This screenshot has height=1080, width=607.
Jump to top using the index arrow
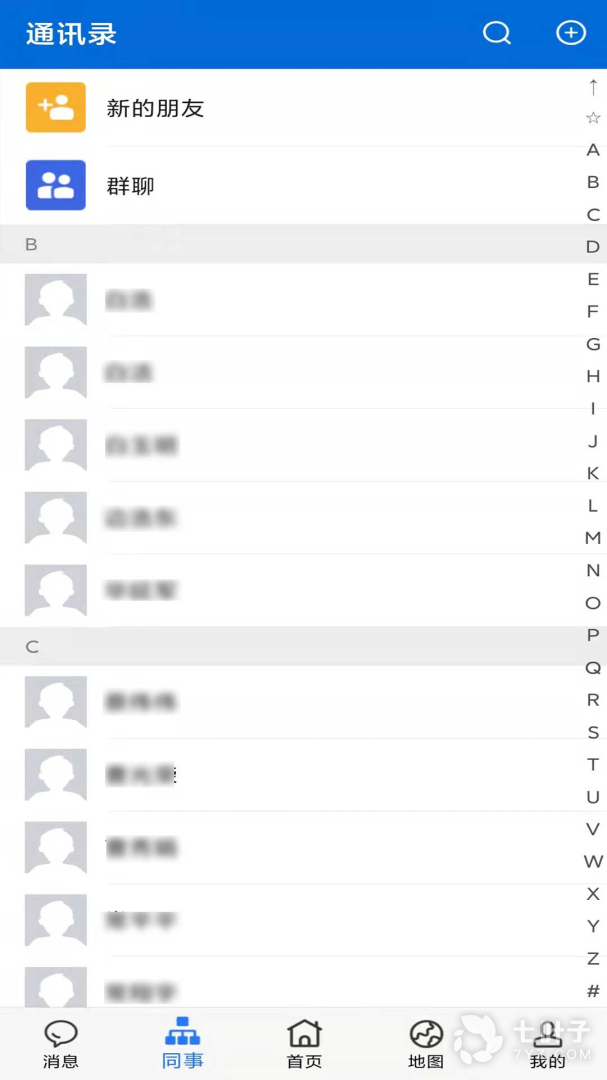click(593, 87)
